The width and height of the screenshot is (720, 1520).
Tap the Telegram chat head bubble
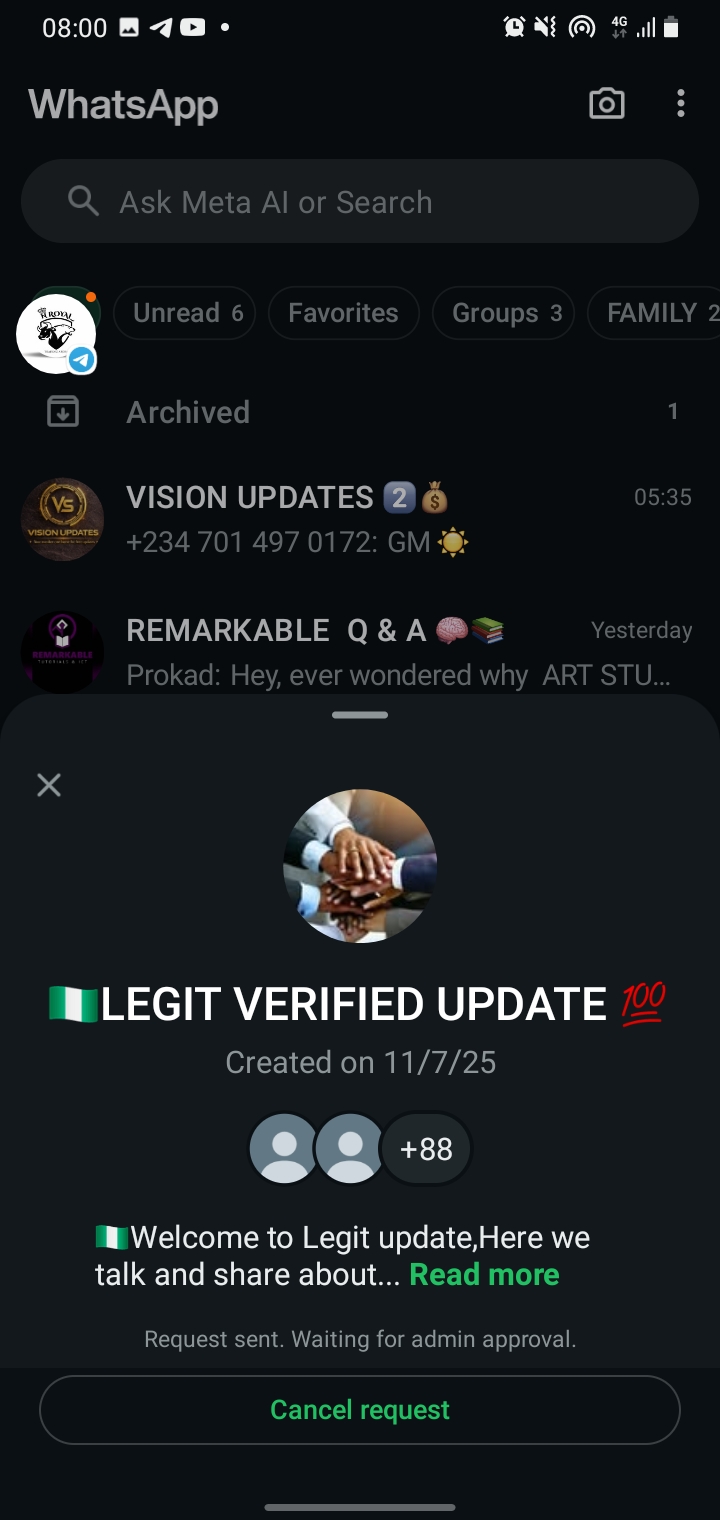pyautogui.click(x=57, y=335)
